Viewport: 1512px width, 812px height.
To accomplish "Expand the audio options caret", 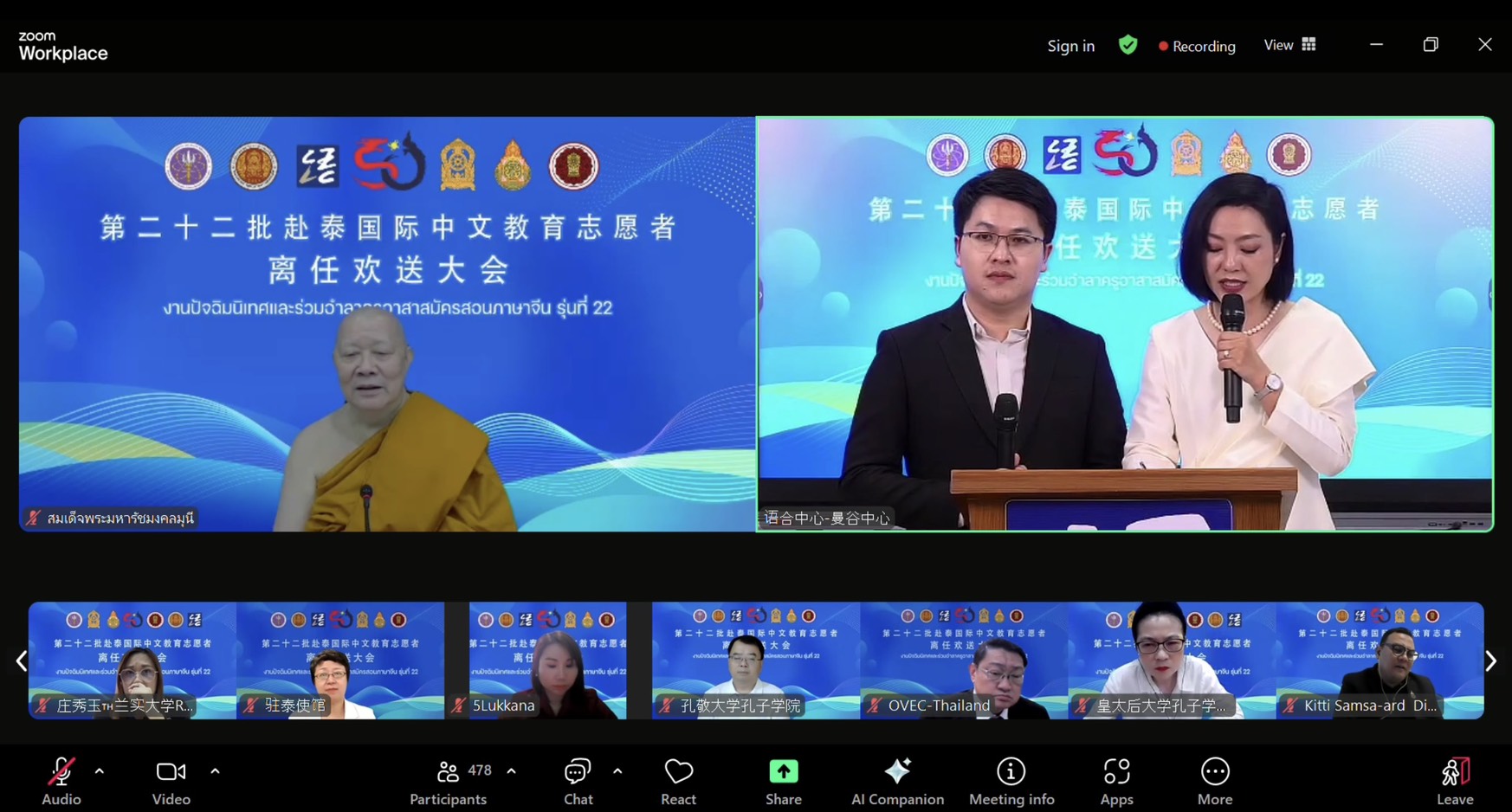I will point(100,770).
